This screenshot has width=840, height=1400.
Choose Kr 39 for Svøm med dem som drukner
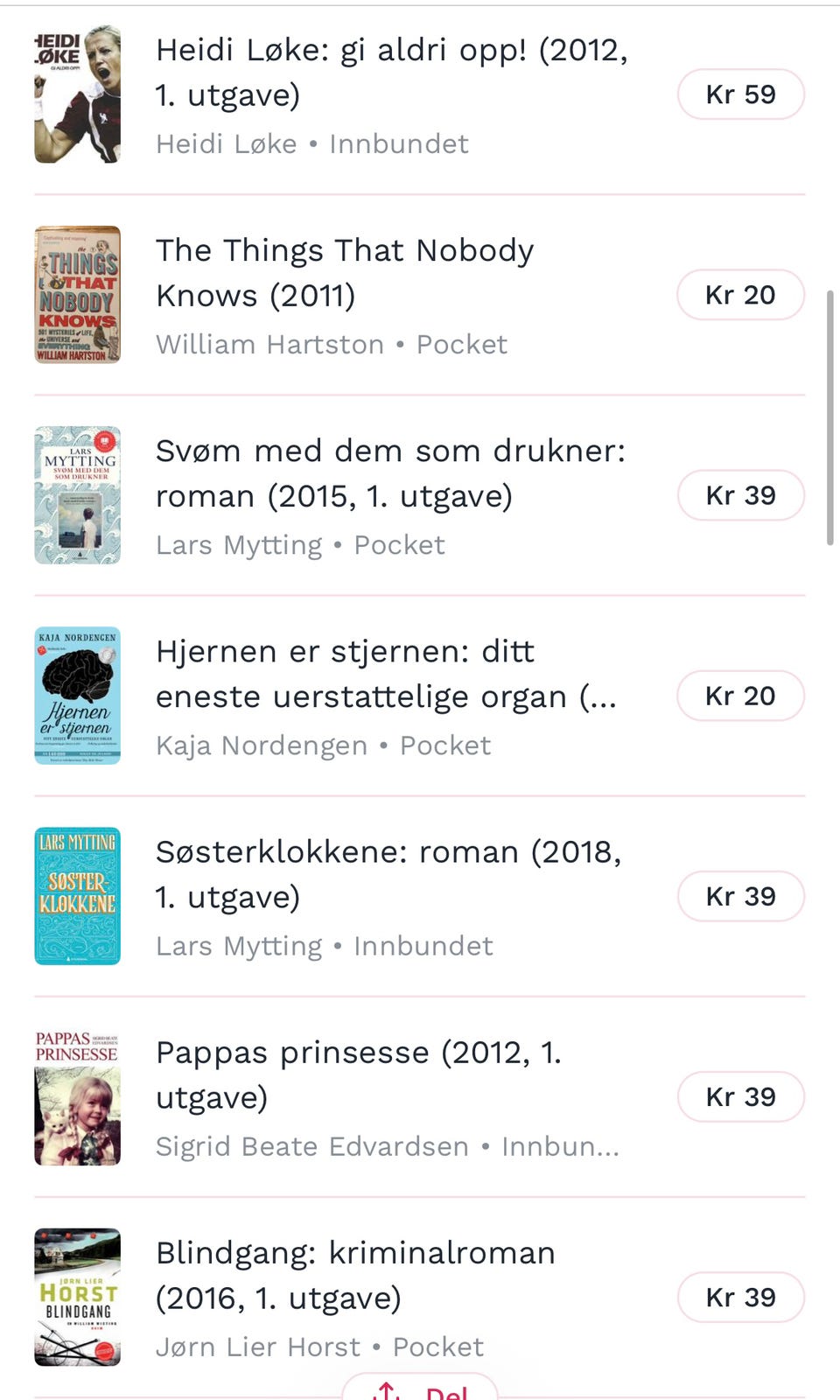pyautogui.click(x=740, y=495)
